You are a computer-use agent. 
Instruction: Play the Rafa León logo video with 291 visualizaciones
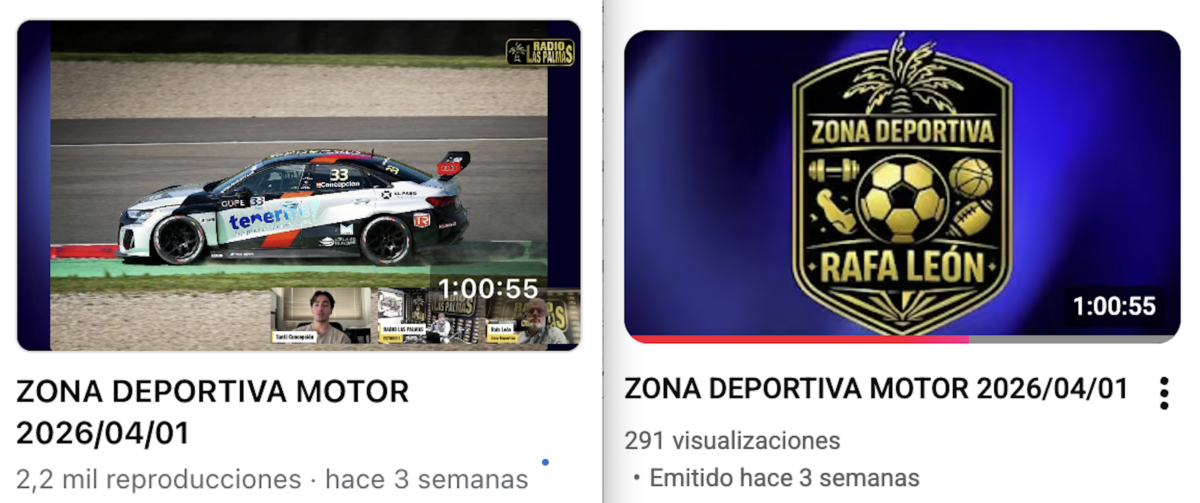[902, 185]
